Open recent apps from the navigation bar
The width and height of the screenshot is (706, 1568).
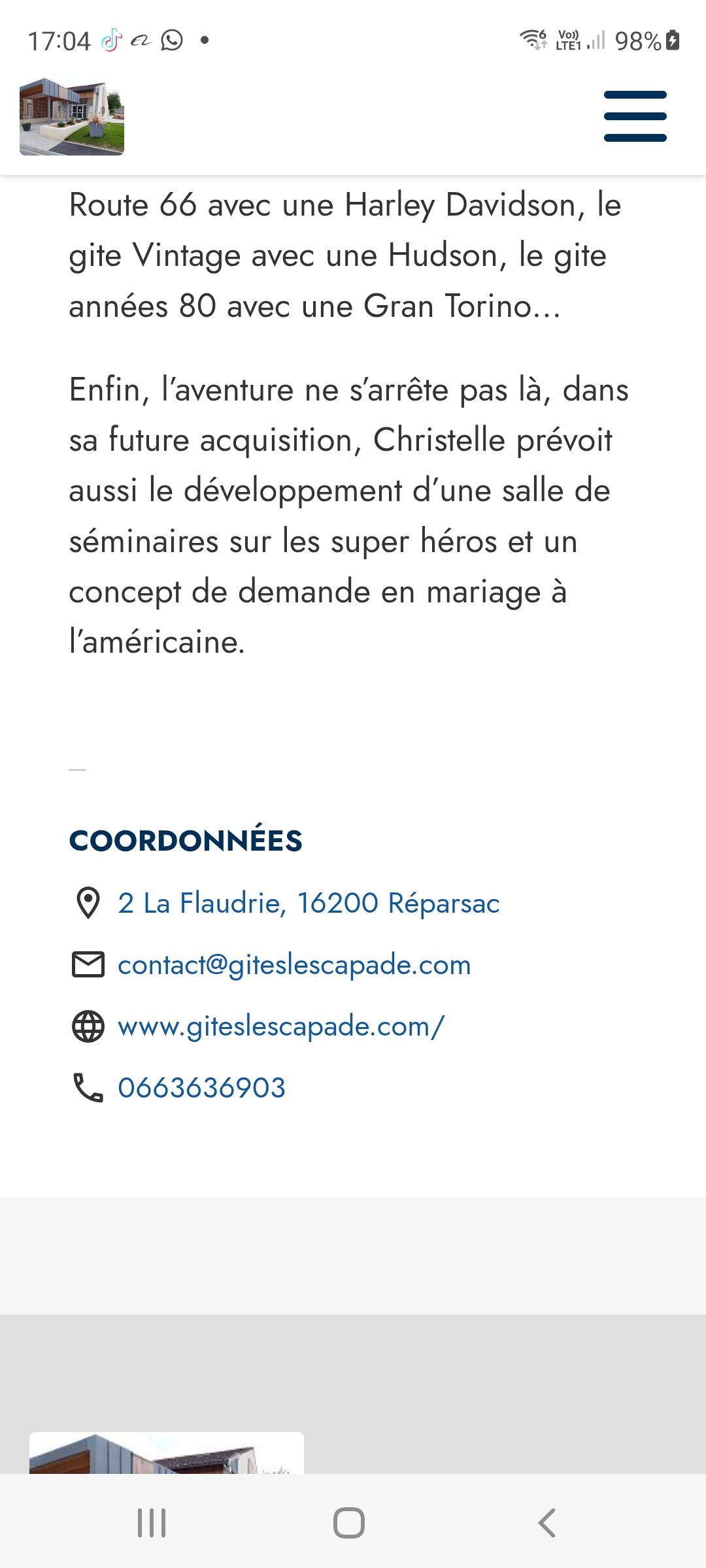pyautogui.click(x=152, y=1523)
